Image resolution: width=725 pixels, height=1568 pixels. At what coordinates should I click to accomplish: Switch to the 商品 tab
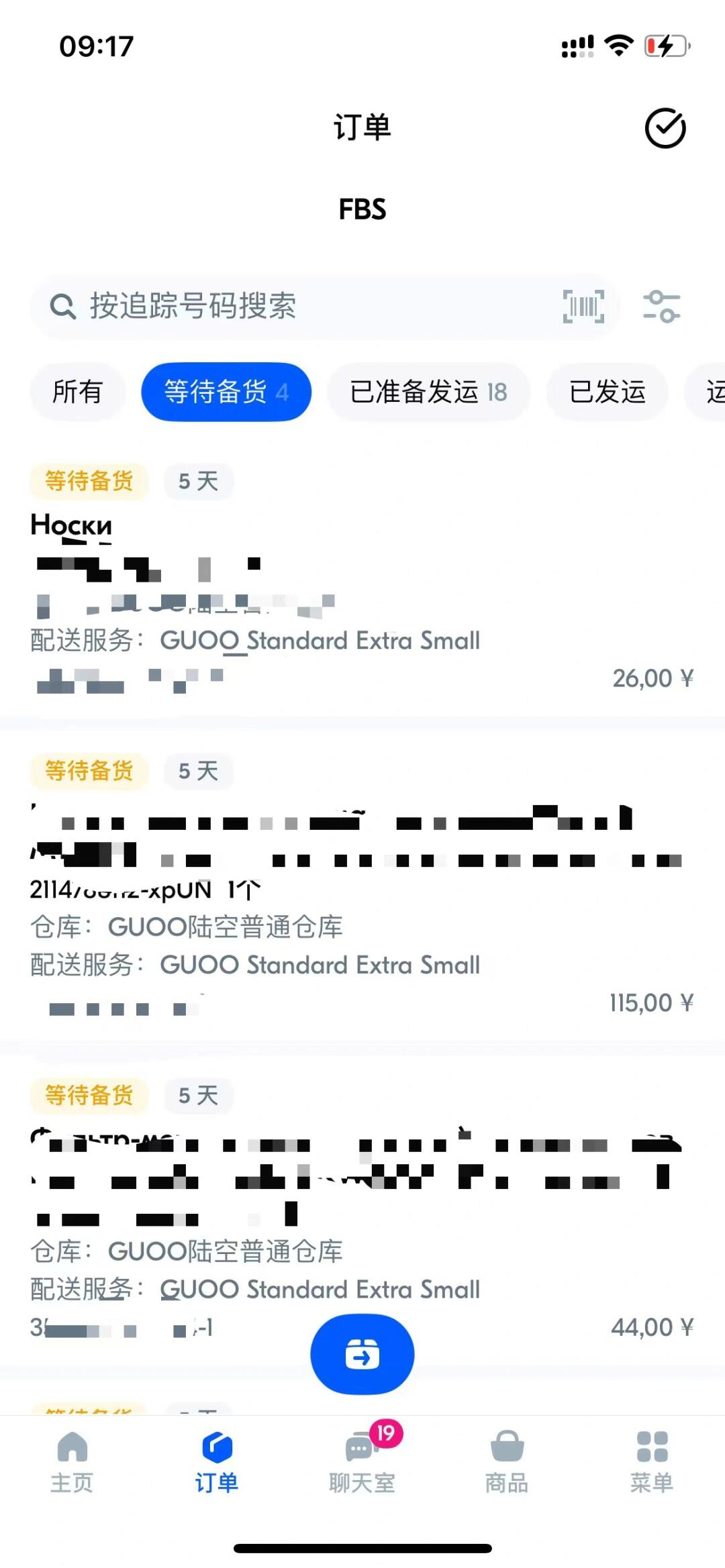tap(507, 1461)
